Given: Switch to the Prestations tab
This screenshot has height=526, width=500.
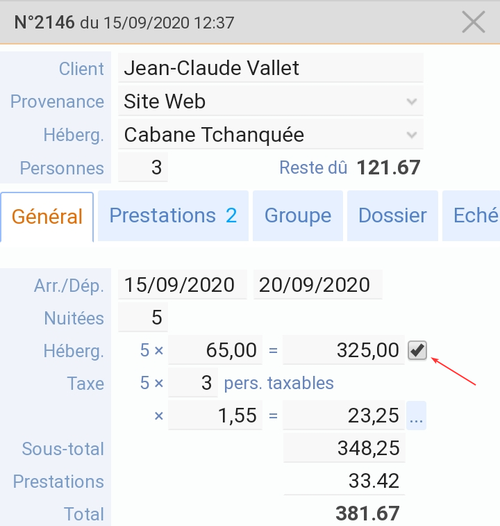Looking at the screenshot, I should (173, 216).
